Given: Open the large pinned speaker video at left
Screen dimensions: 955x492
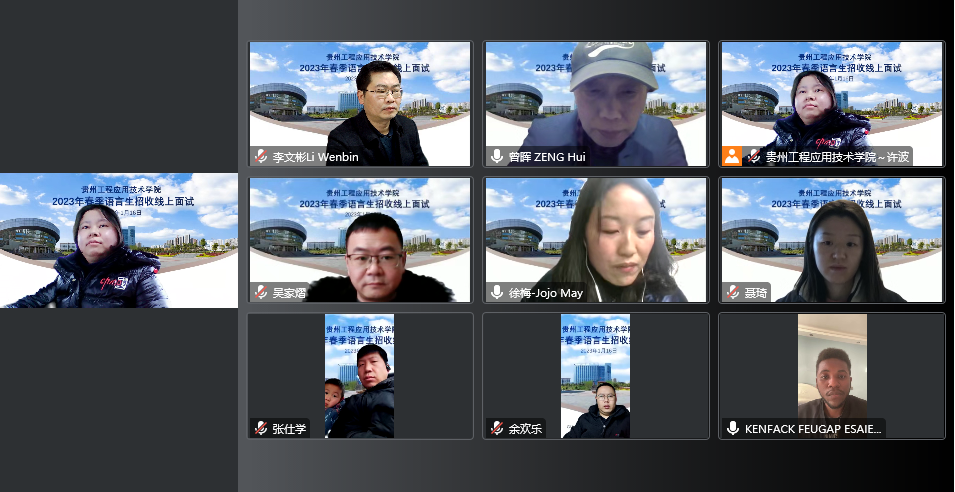Looking at the screenshot, I should (x=119, y=240).
